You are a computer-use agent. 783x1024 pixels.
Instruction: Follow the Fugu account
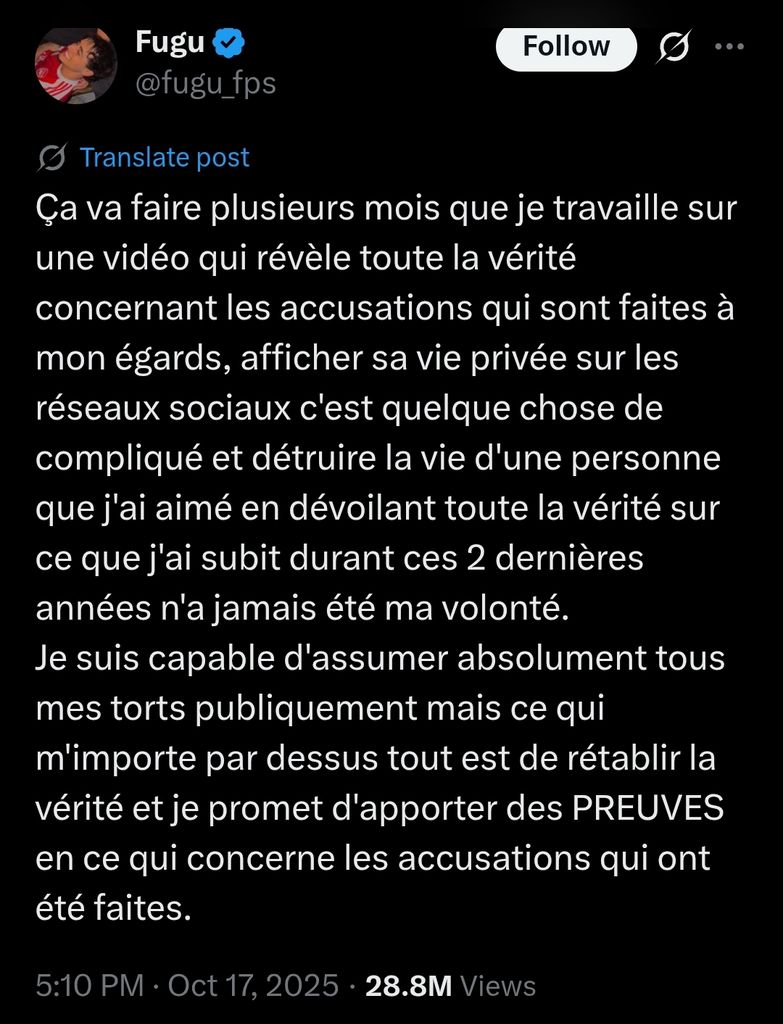click(x=566, y=47)
